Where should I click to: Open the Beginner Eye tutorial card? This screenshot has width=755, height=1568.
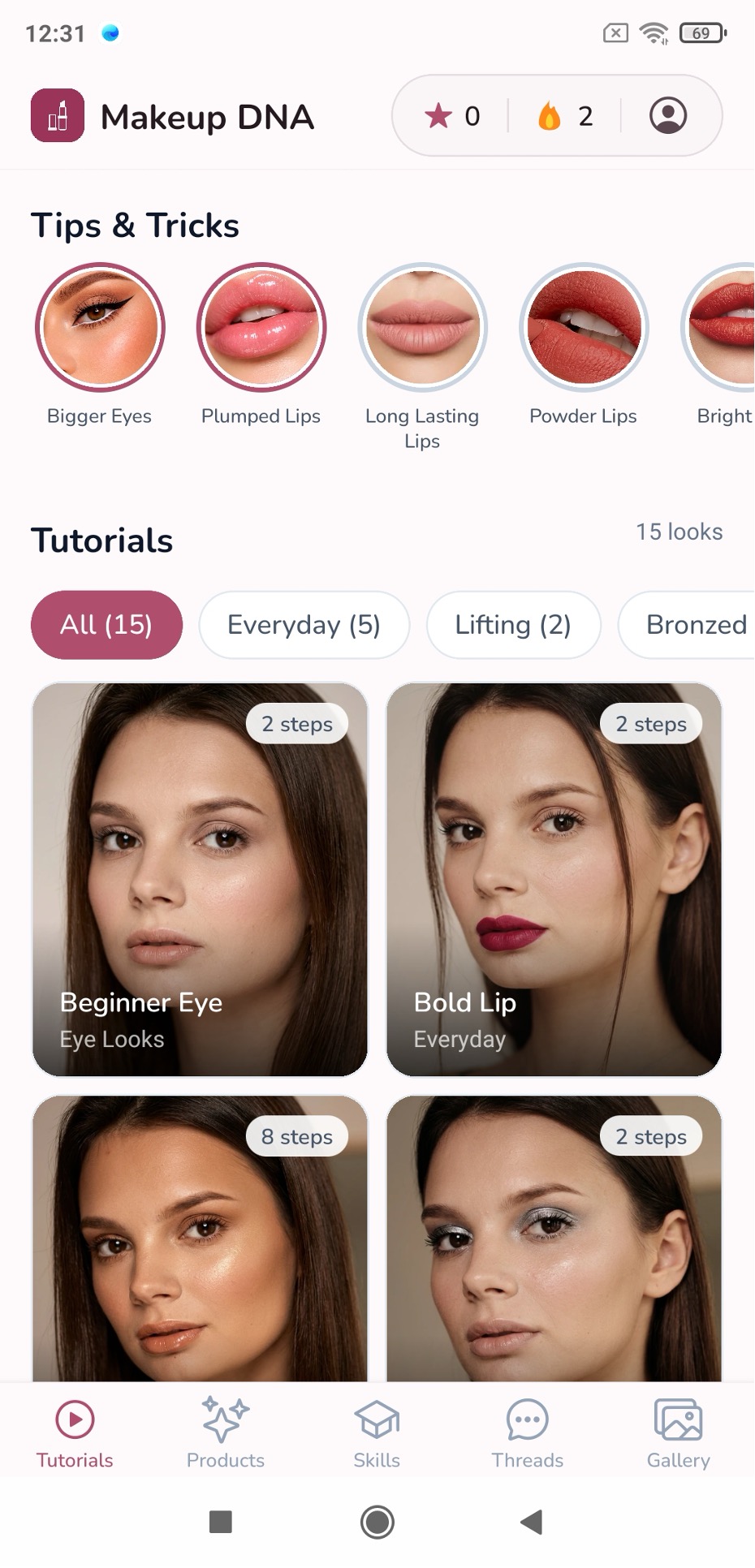click(200, 880)
